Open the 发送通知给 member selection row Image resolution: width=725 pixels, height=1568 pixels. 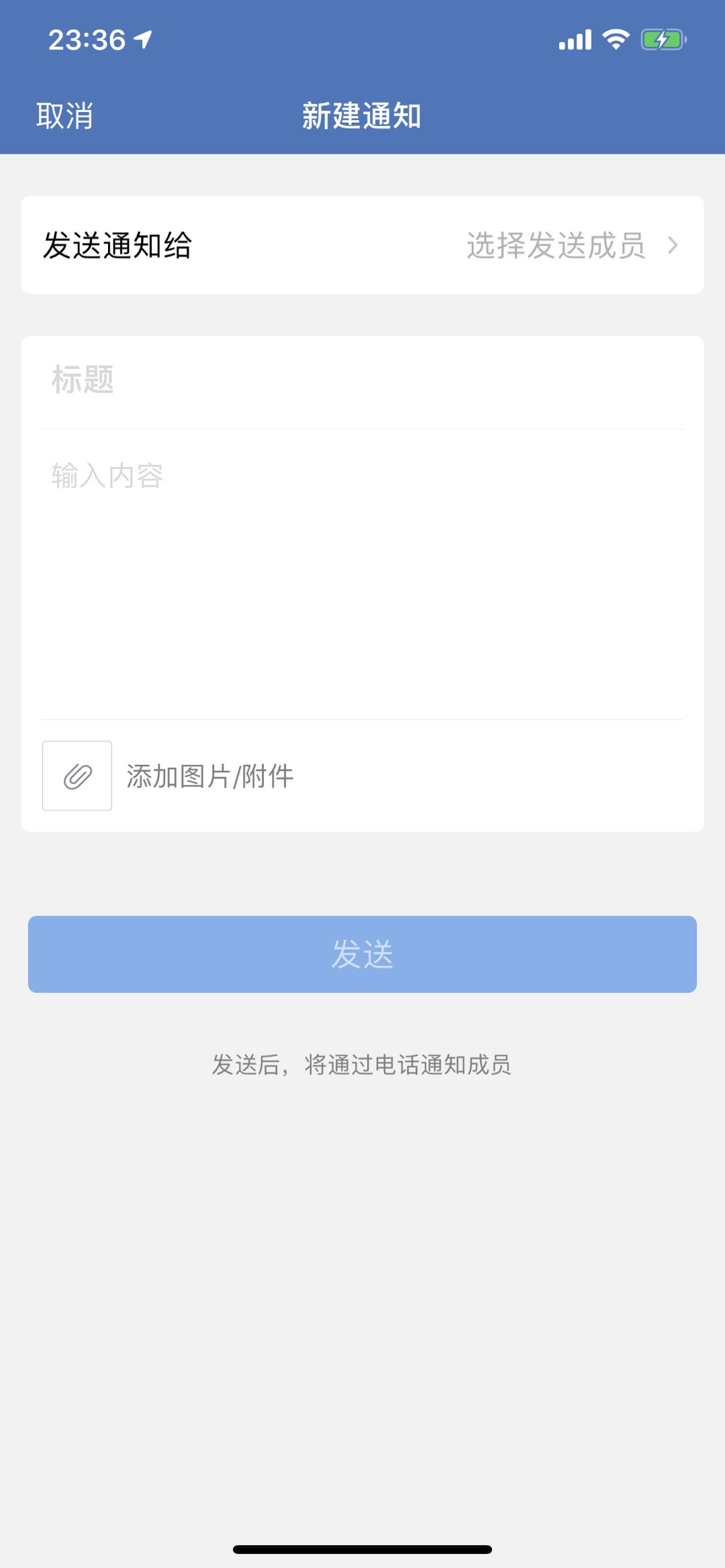tap(362, 245)
